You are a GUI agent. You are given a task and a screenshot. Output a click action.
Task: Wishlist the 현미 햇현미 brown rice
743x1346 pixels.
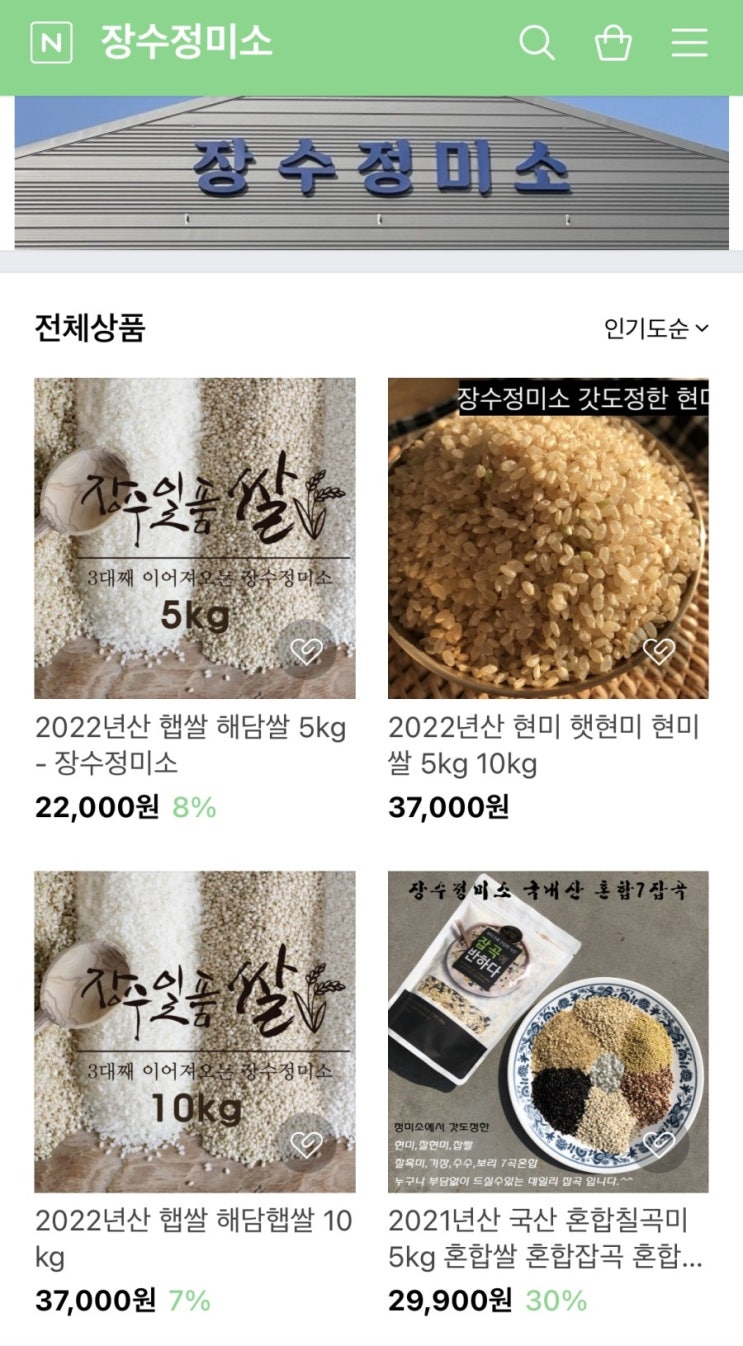tap(659, 651)
